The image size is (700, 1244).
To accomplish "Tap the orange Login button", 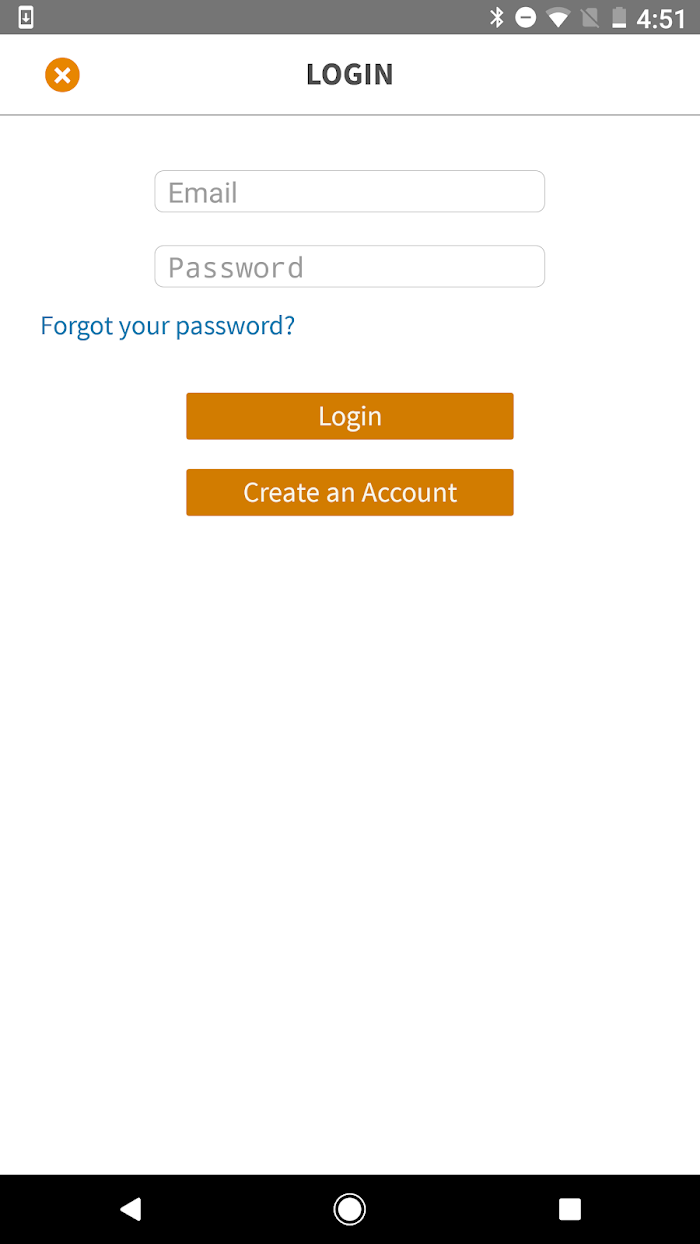I will coord(349,416).
